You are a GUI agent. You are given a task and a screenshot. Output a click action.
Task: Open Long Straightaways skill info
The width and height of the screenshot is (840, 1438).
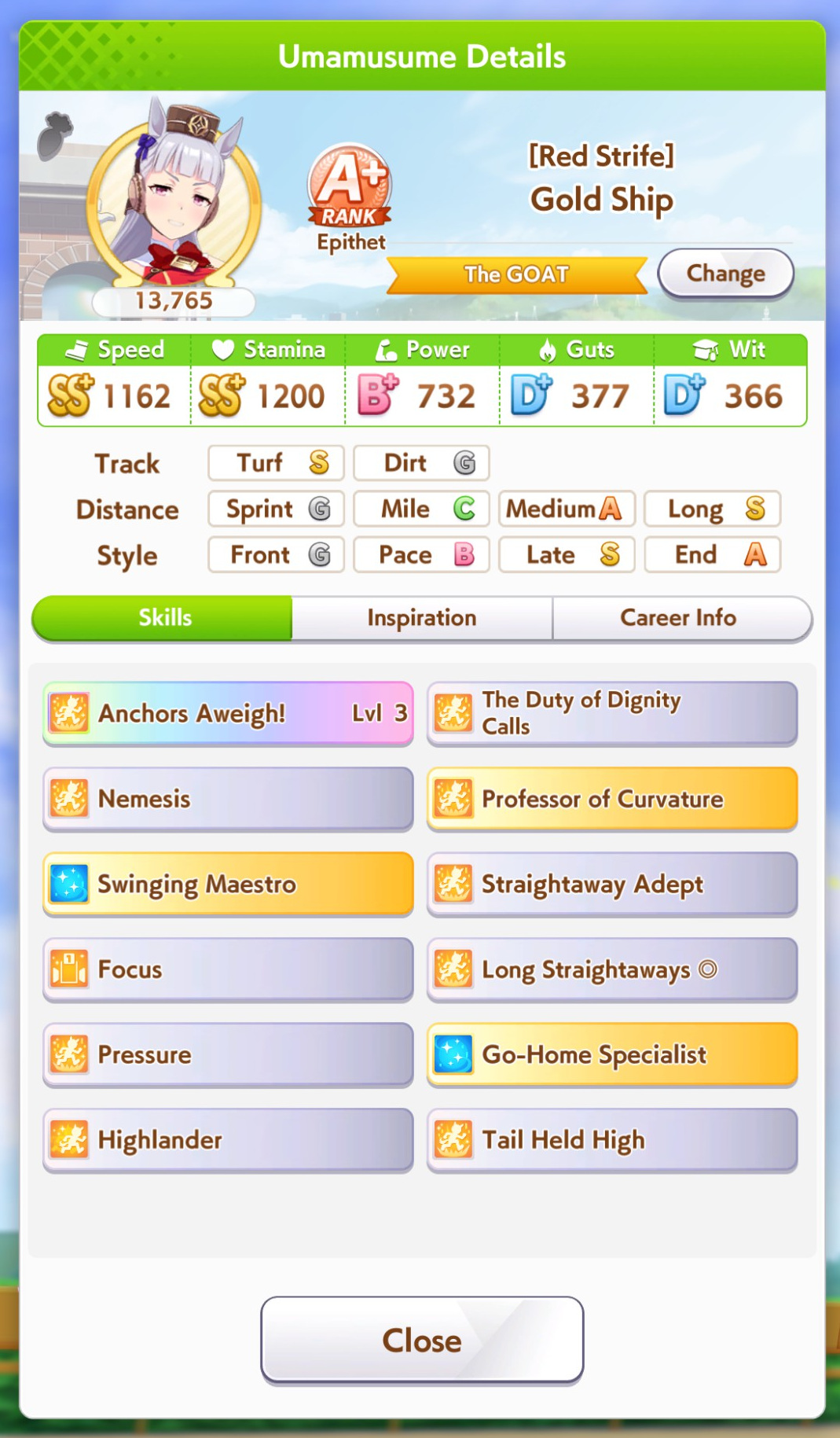coord(612,969)
